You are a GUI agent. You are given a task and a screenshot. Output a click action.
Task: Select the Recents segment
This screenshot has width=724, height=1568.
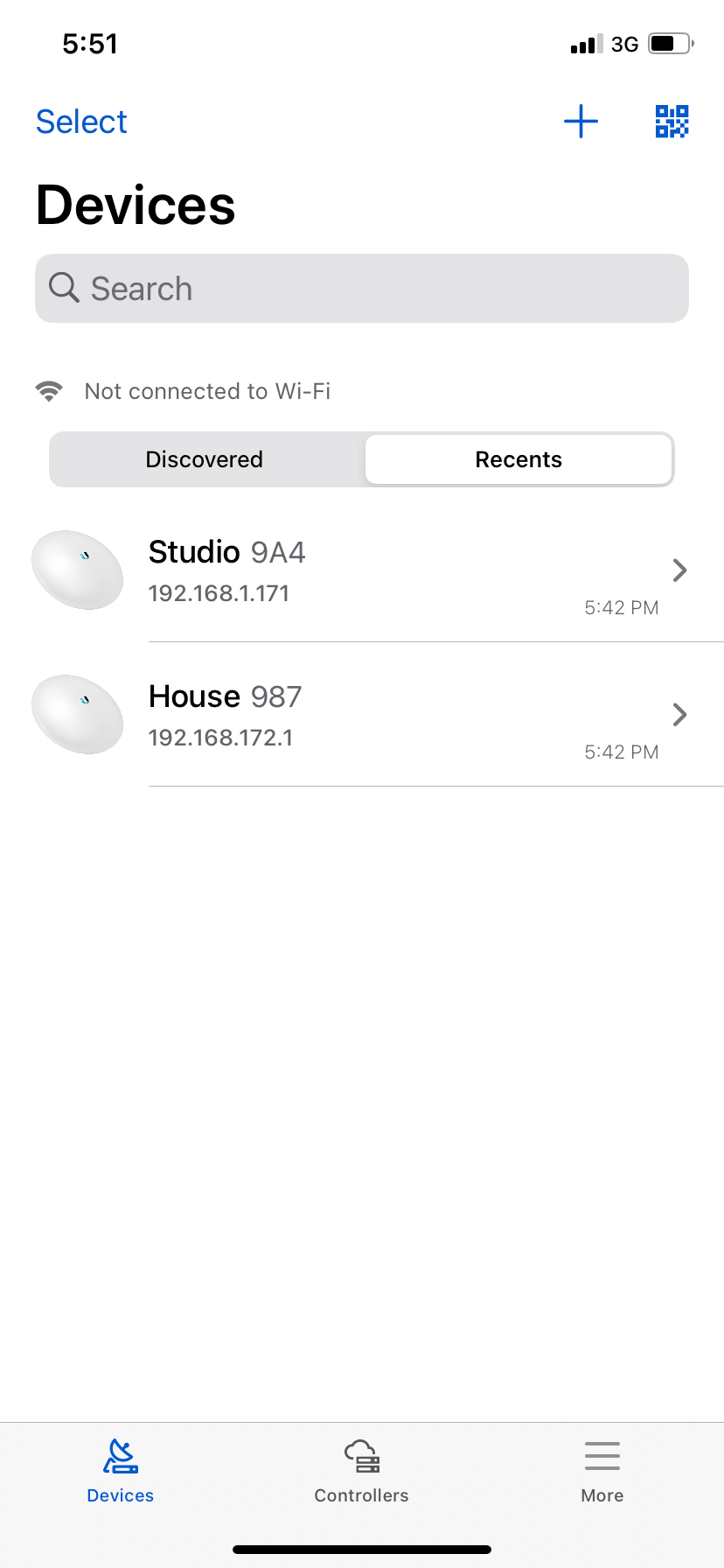(x=519, y=459)
